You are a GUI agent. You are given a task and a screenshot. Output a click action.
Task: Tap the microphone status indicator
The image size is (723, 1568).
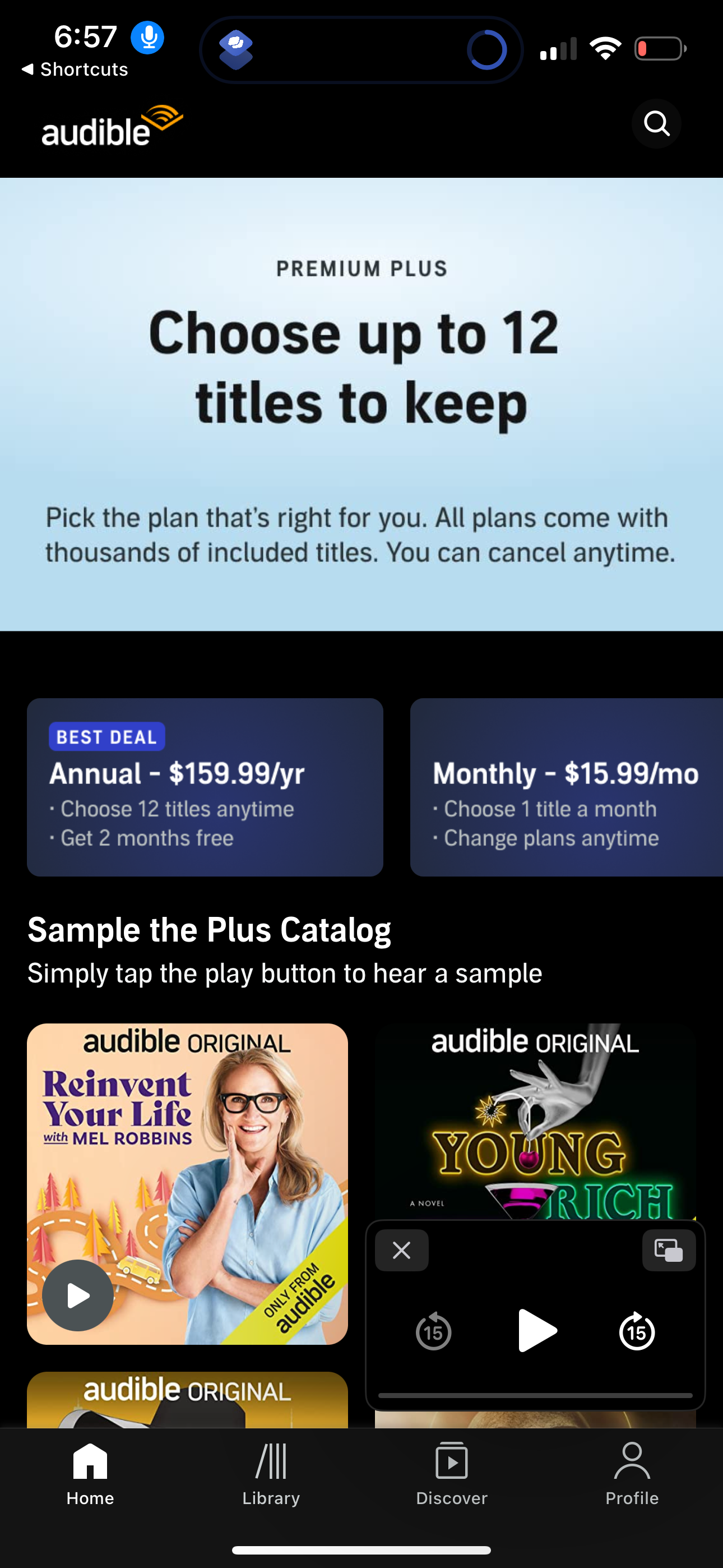tap(148, 37)
